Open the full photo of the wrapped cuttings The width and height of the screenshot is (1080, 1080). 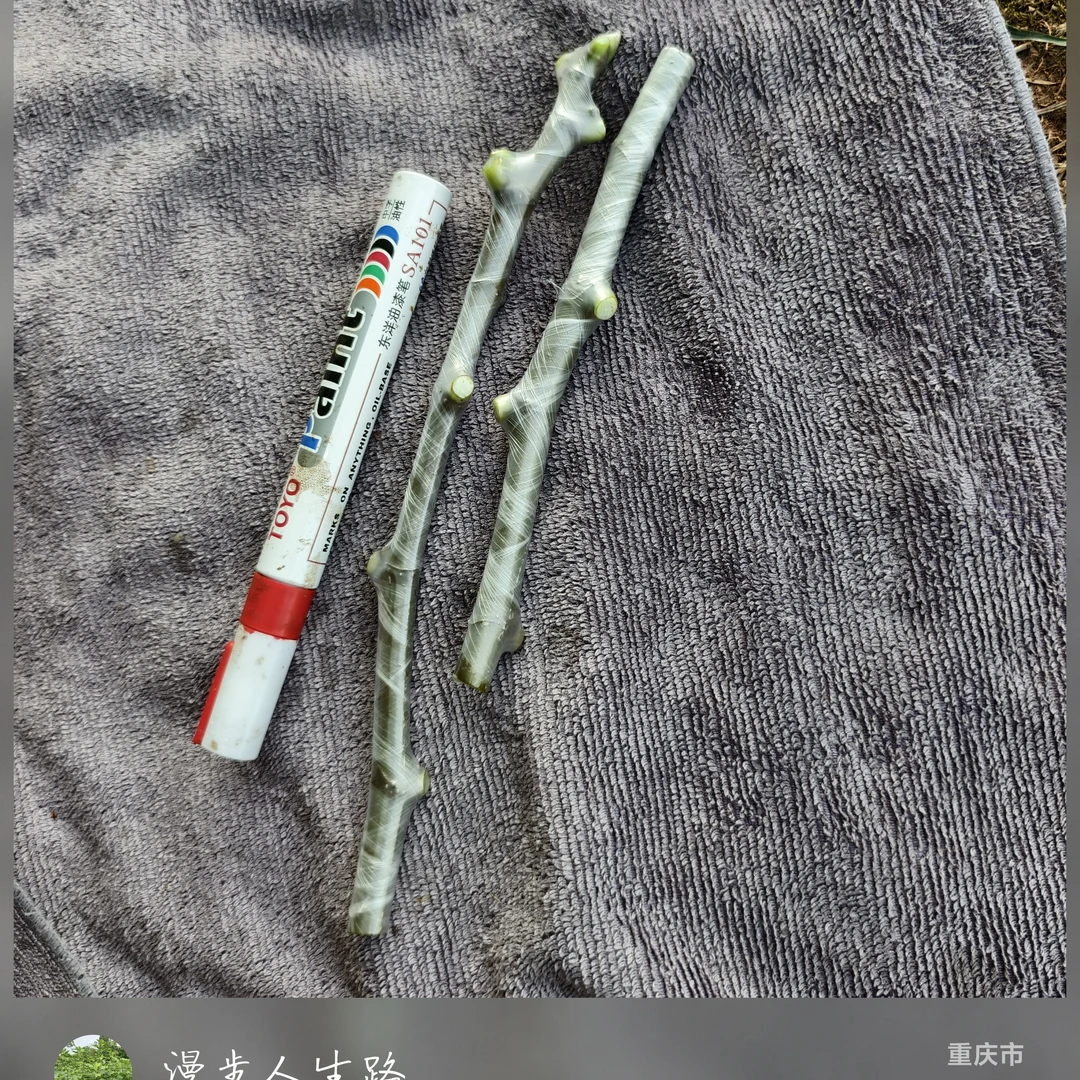540,498
